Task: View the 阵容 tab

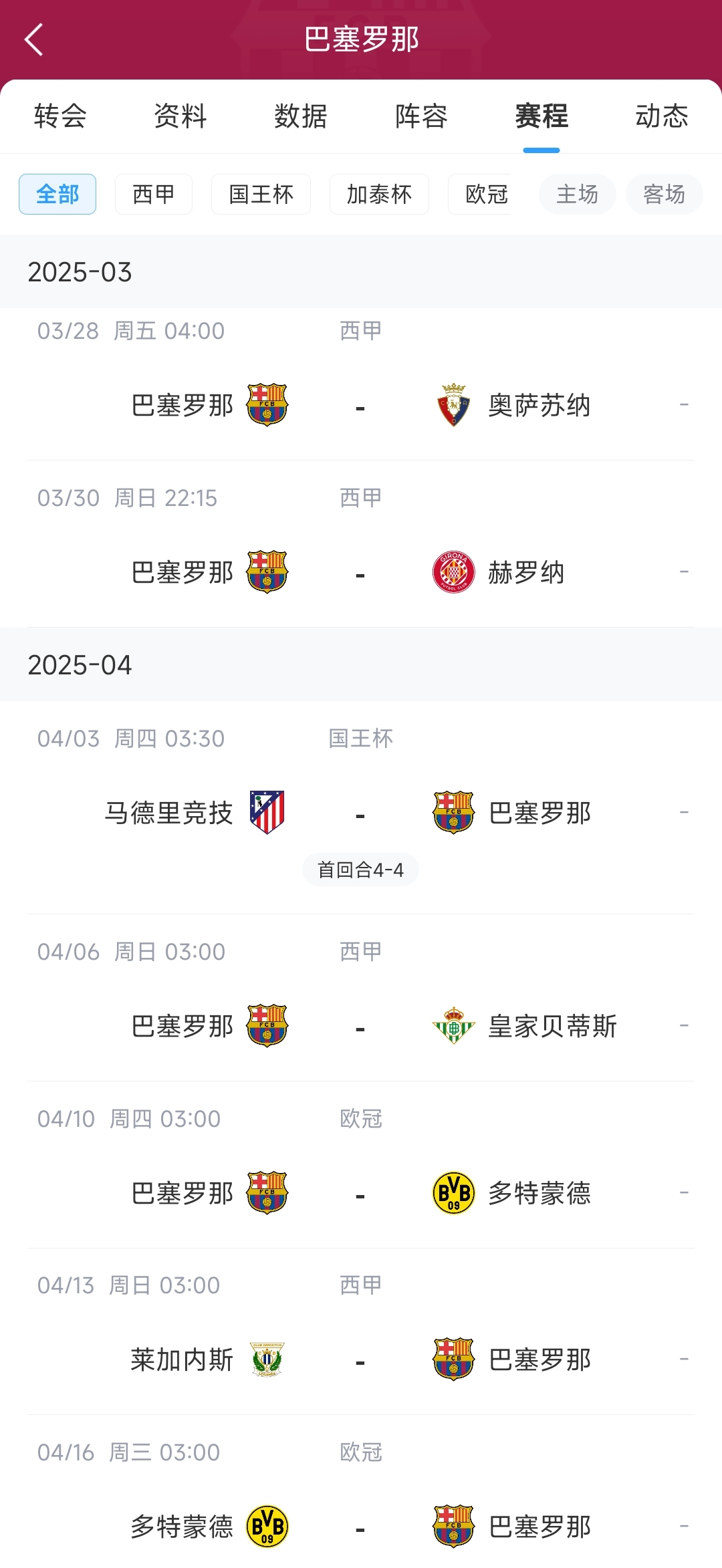Action: click(x=421, y=116)
